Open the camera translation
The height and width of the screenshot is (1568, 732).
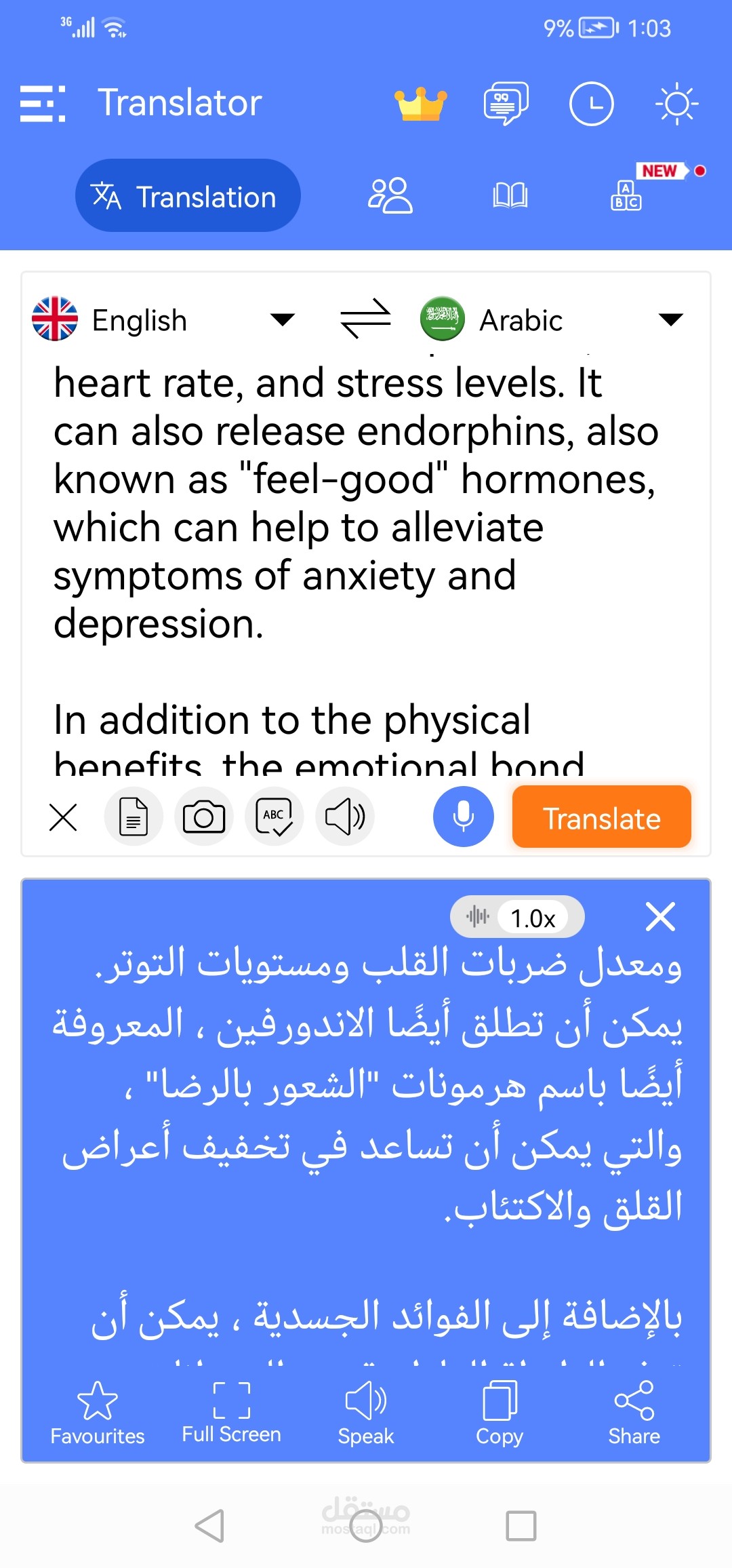[204, 817]
